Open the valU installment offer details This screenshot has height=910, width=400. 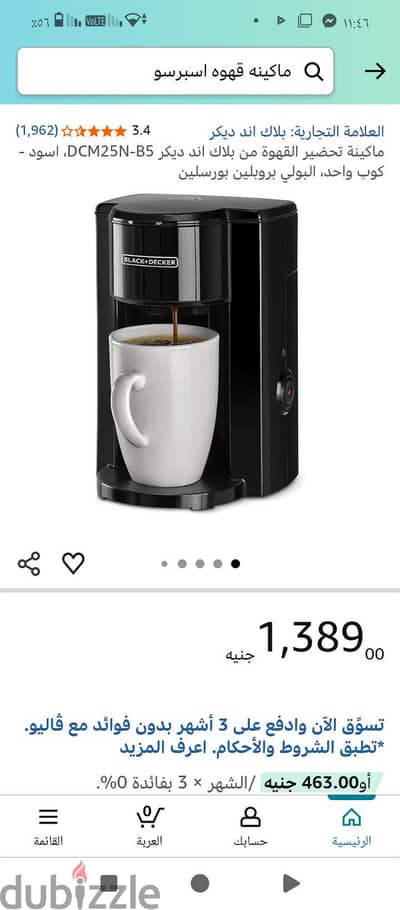tap(204, 736)
